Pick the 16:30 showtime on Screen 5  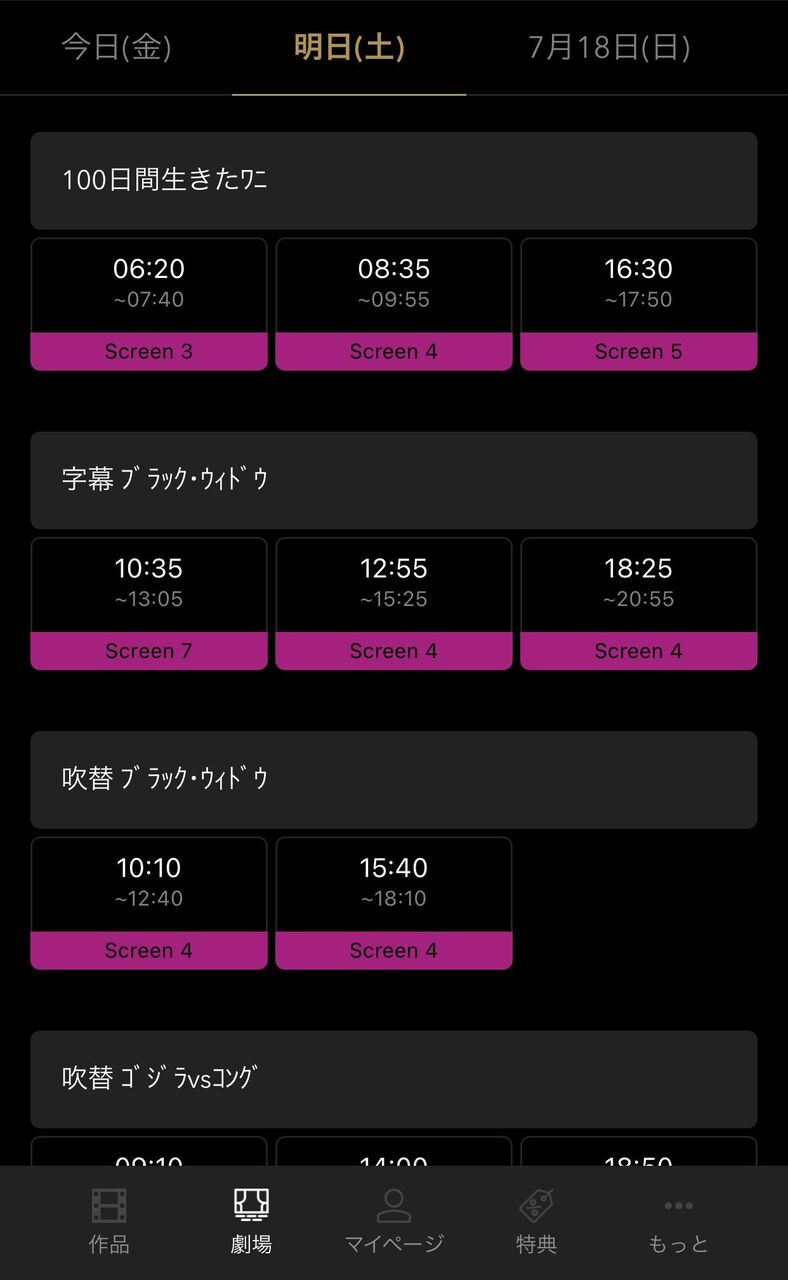point(639,304)
